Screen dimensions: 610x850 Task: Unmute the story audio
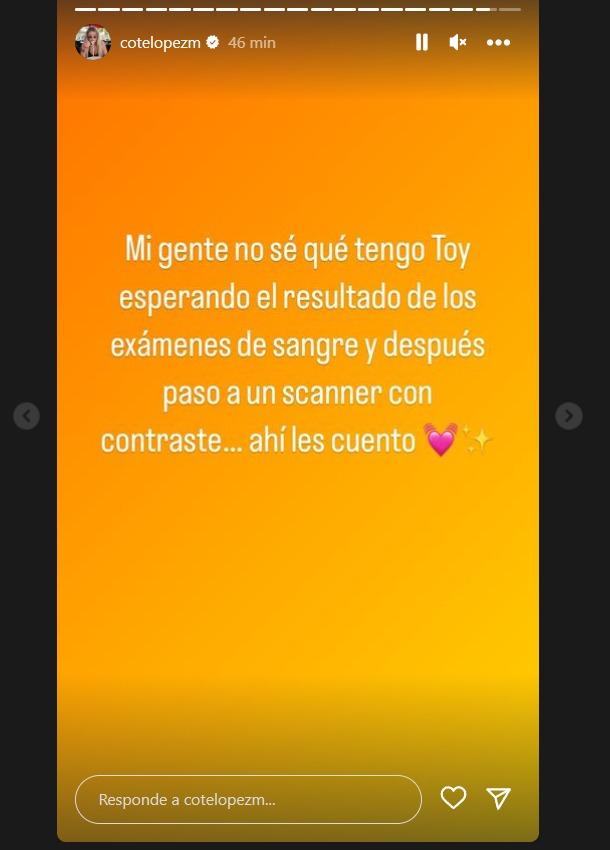458,42
